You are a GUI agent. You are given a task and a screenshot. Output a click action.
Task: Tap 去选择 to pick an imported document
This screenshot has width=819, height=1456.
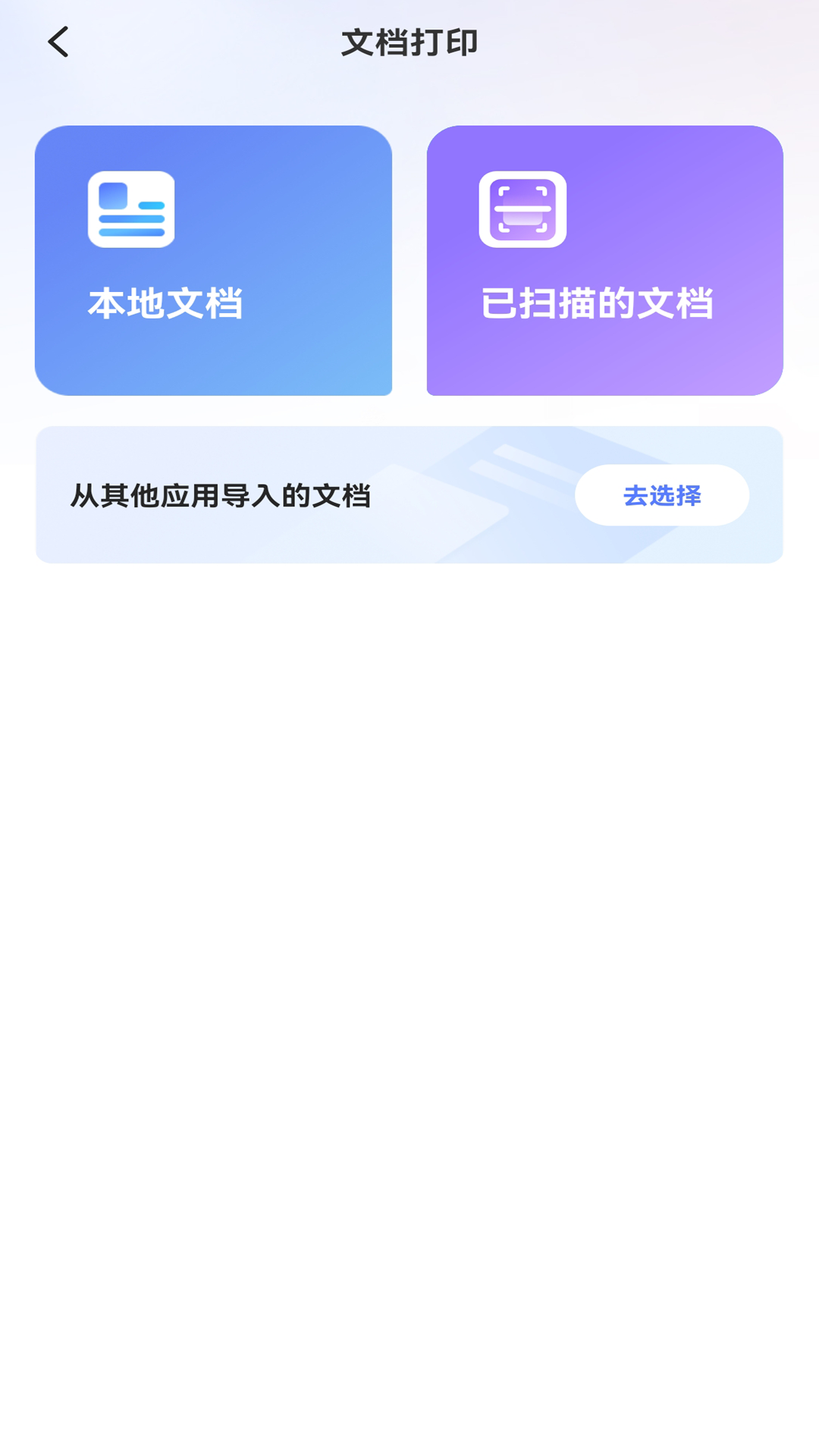[661, 495]
